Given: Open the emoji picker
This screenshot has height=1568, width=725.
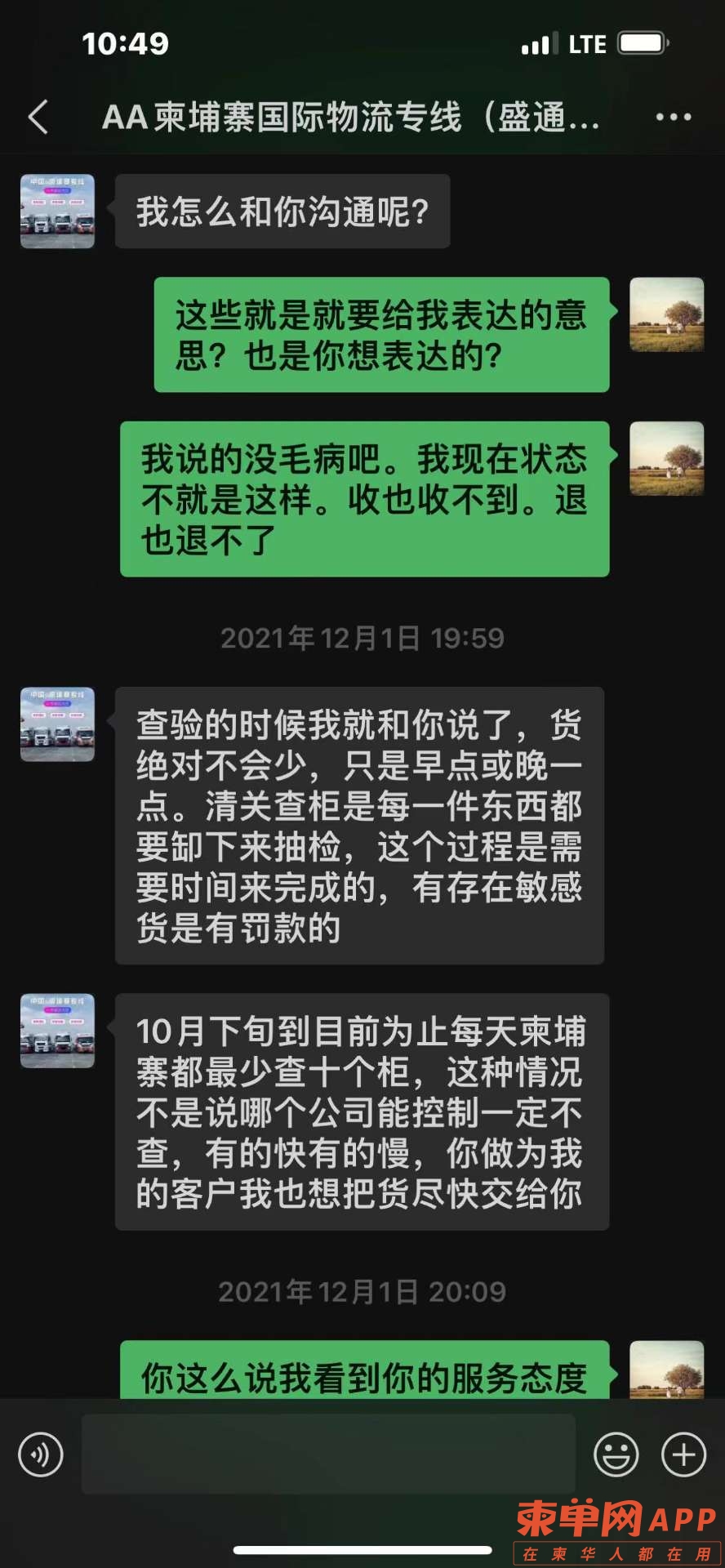Looking at the screenshot, I should click(x=616, y=1454).
